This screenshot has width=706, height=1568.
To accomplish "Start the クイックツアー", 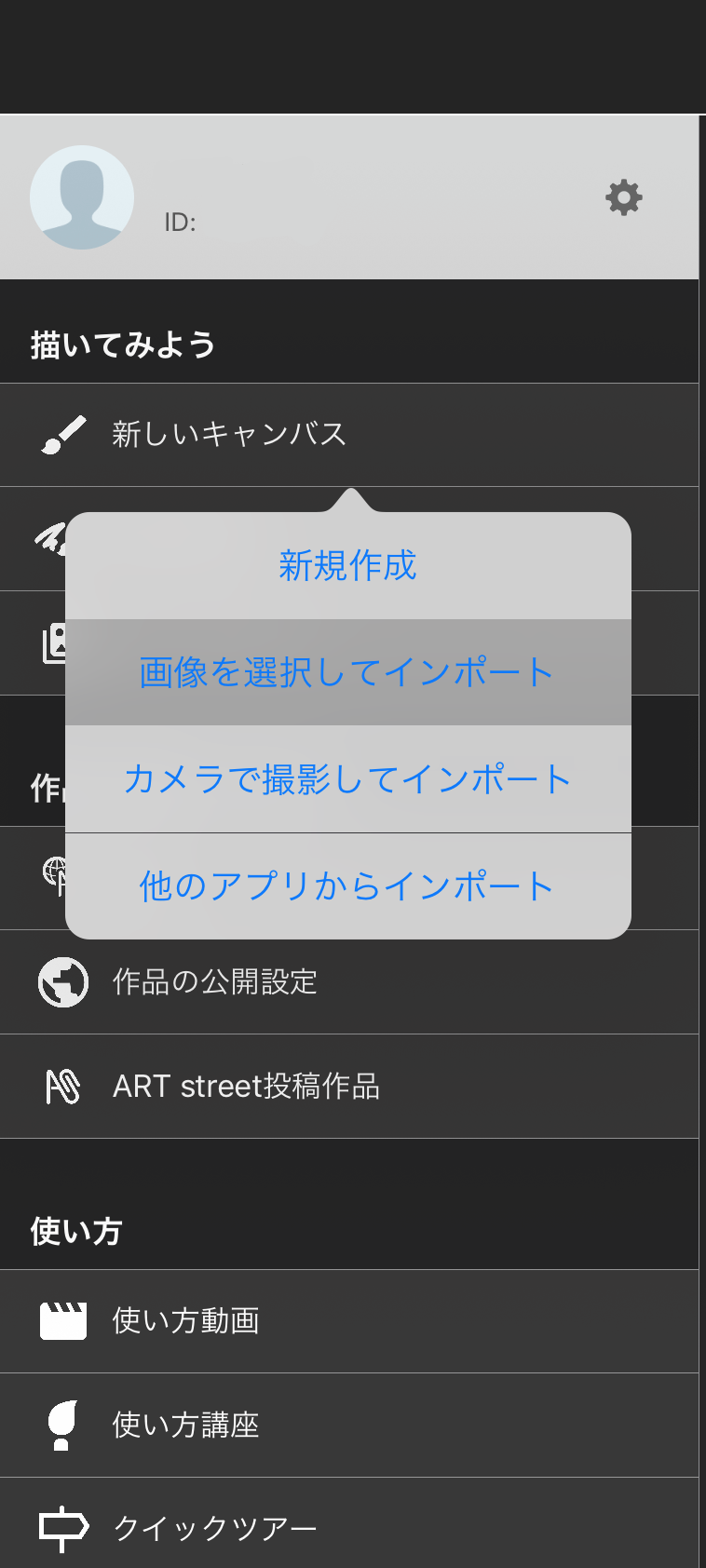I will [349, 1527].
